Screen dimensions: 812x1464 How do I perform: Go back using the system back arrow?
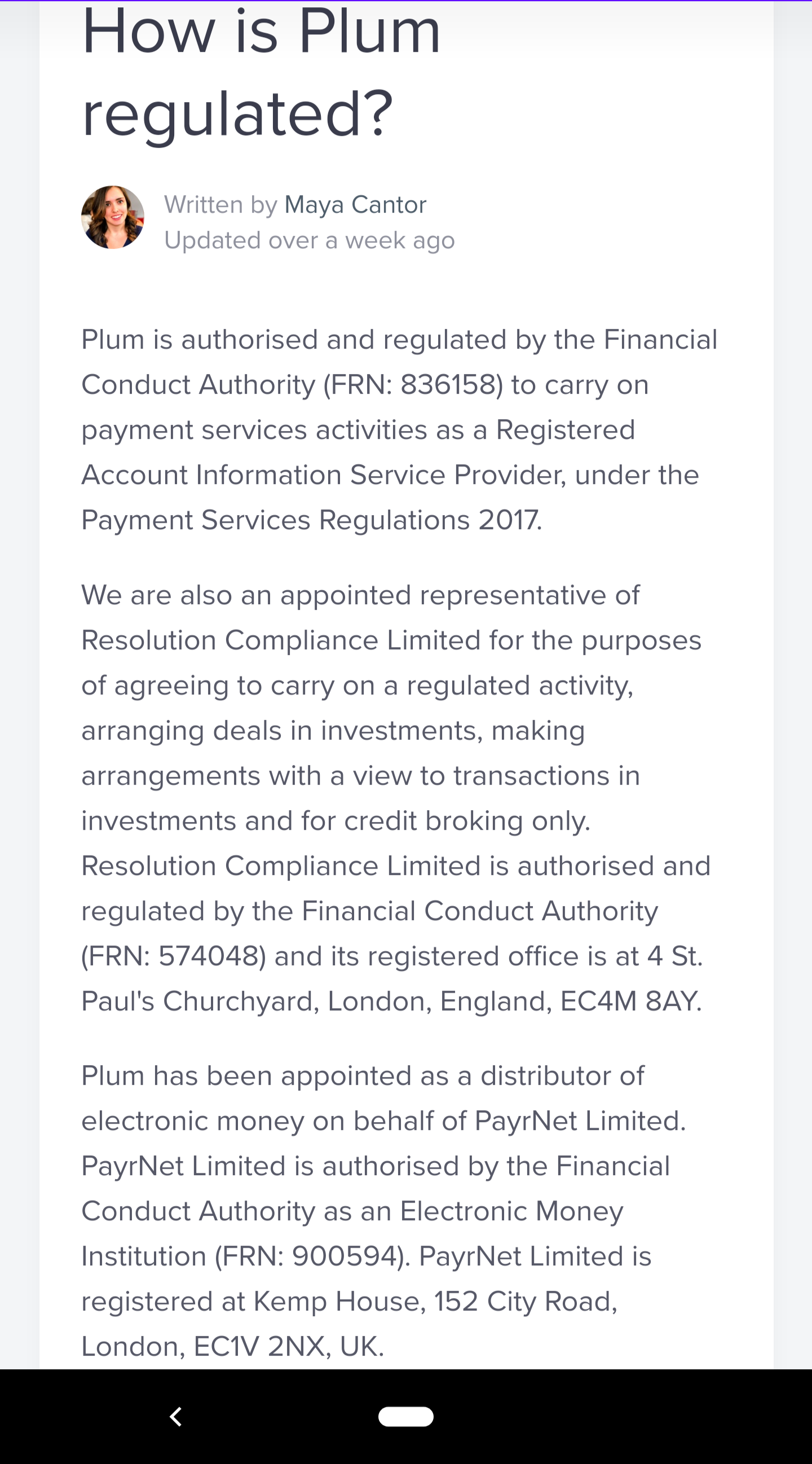(x=176, y=1416)
